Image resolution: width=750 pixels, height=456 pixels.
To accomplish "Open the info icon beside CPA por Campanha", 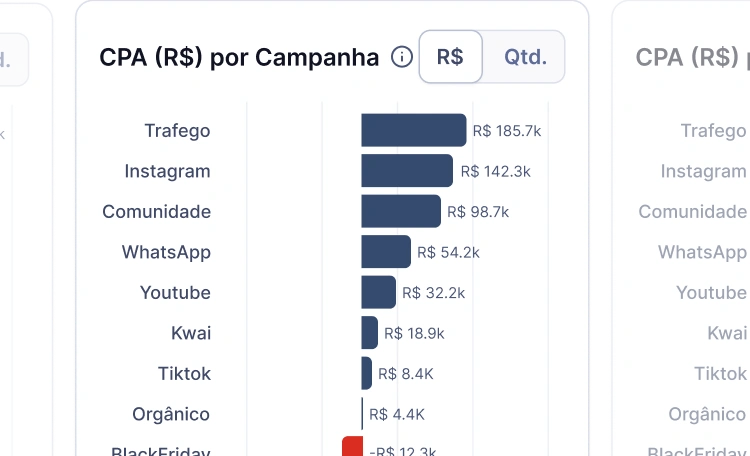I will (x=401, y=57).
